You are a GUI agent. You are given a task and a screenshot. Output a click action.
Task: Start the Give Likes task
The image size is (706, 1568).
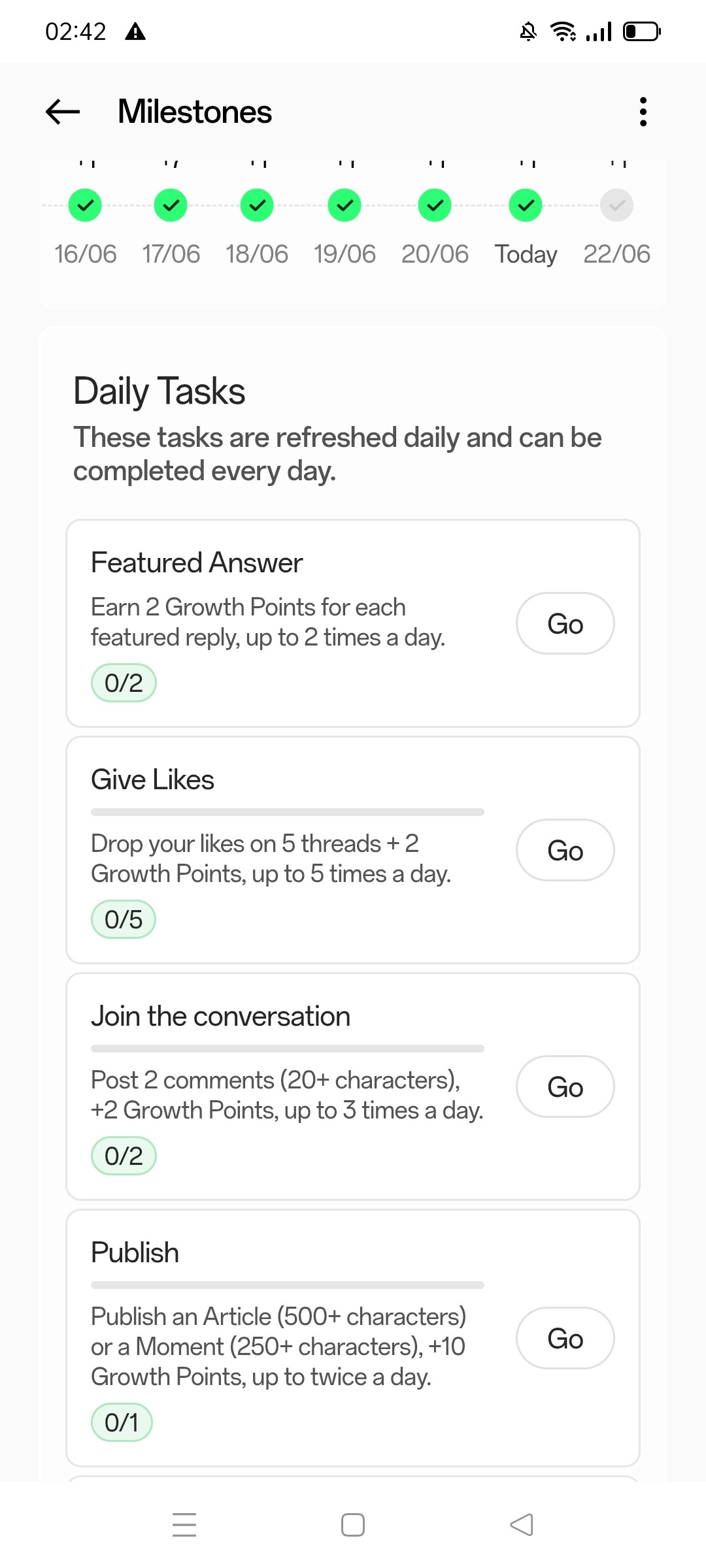point(565,850)
